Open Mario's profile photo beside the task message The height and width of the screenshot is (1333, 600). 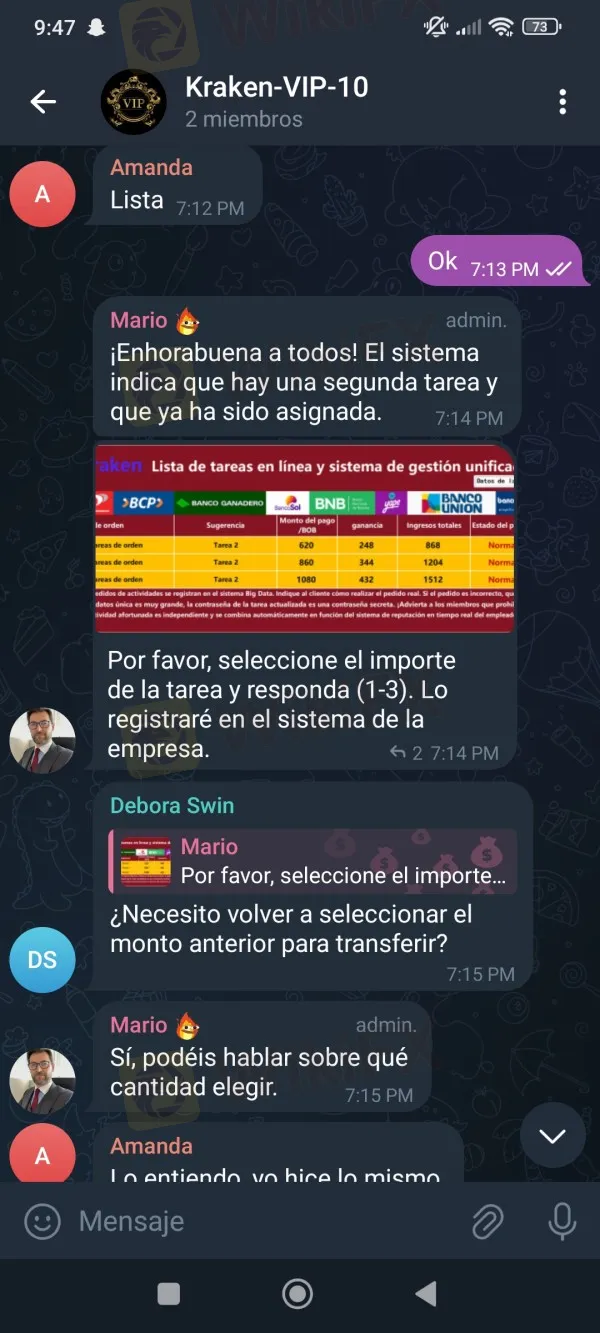[x=42, y=741]
